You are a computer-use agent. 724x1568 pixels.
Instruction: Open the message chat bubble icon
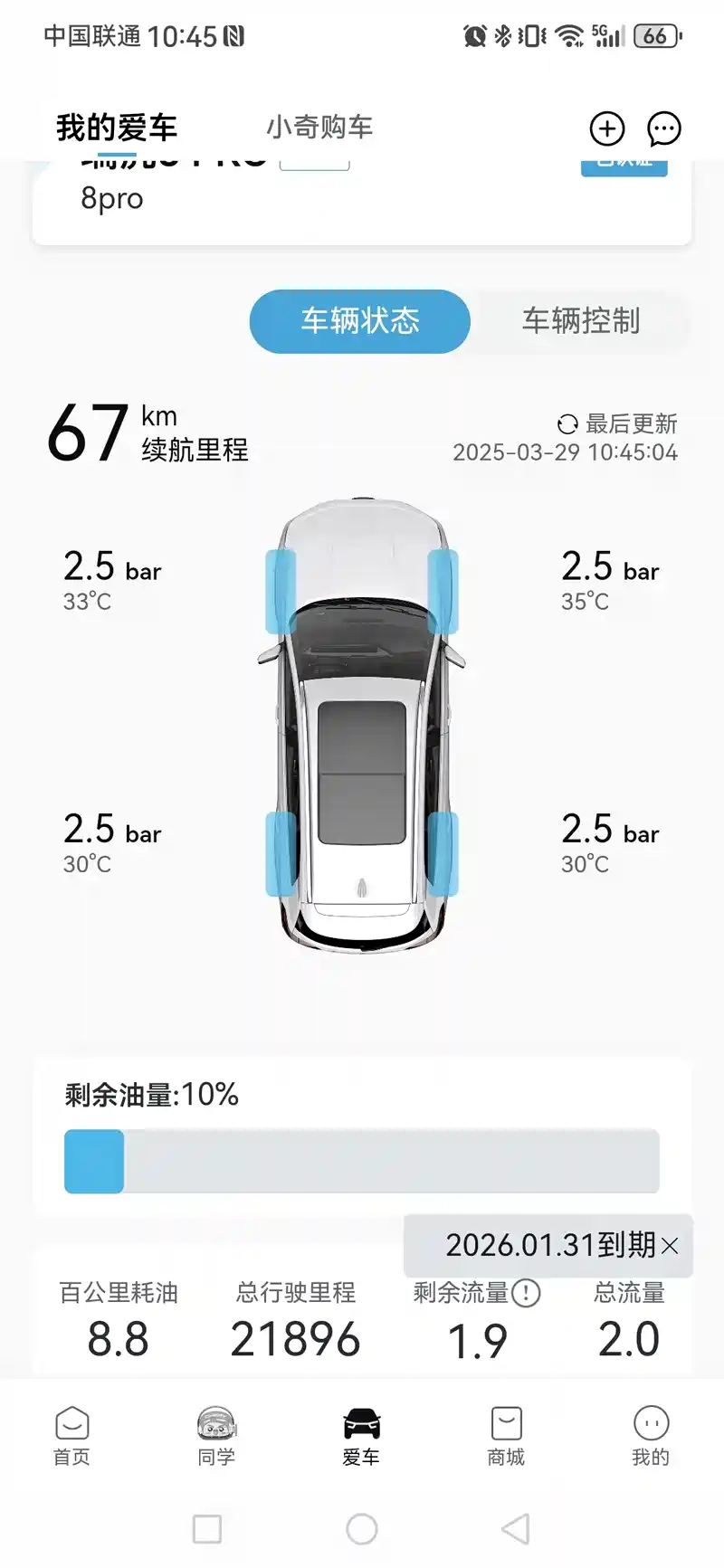pos(664,128)
